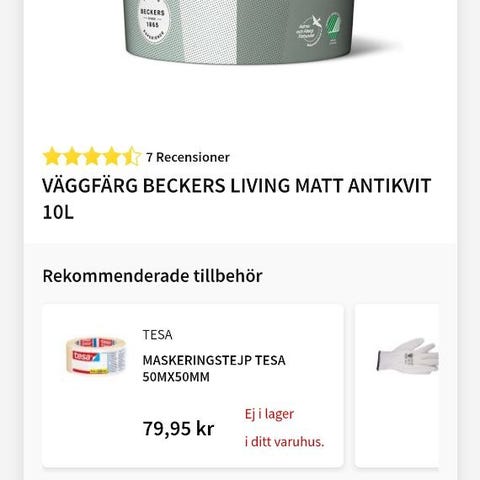Open the Maskeringstejp Tesa 50MX50MM card
Viewport: 480px width, 480px height.
[x=193, y=385]
